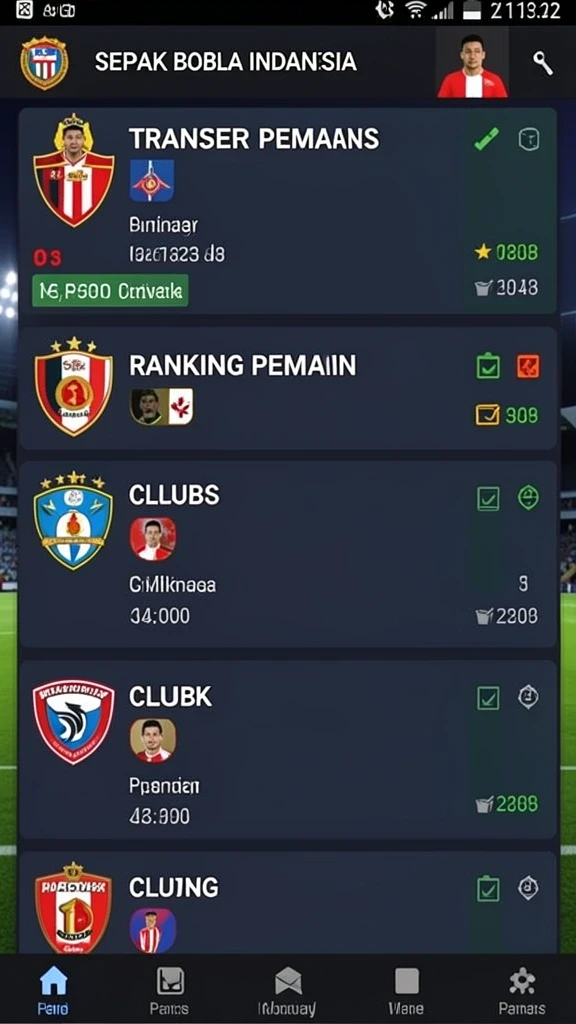Open the CLUING card
The image size is (576, 1024).
(287, 903)
